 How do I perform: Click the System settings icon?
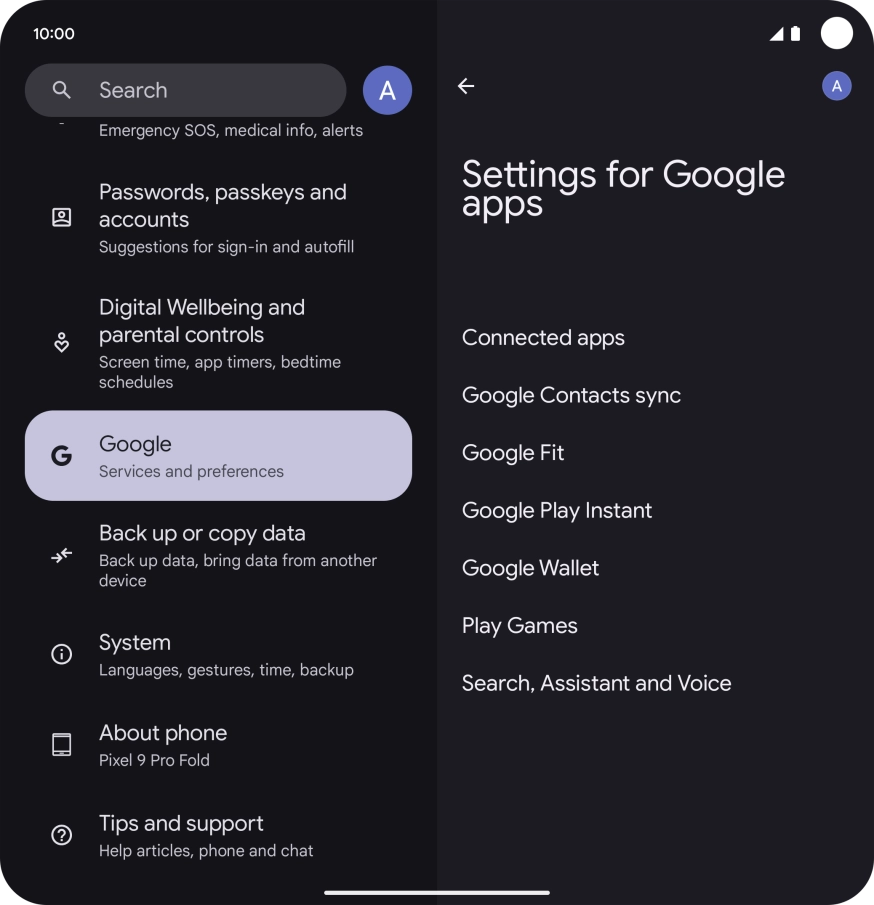(61, 653)
